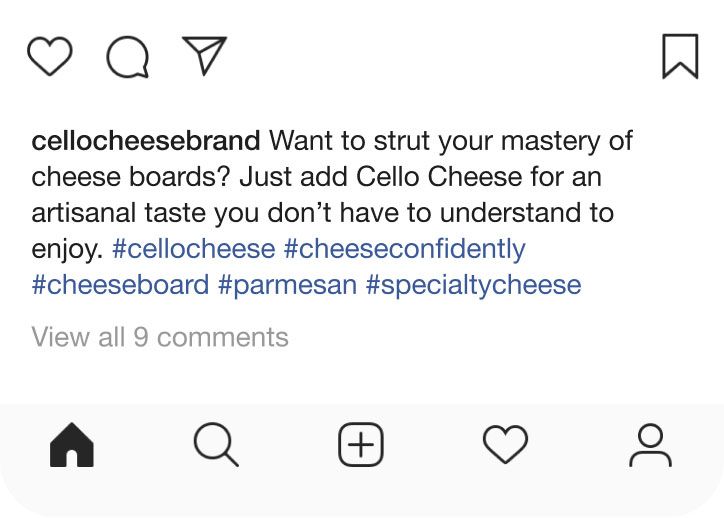Image resolution: width=724 pixels, height=518 pixels.
Task: Go to the Home feed tab
Action: click(x=72, y=445)
